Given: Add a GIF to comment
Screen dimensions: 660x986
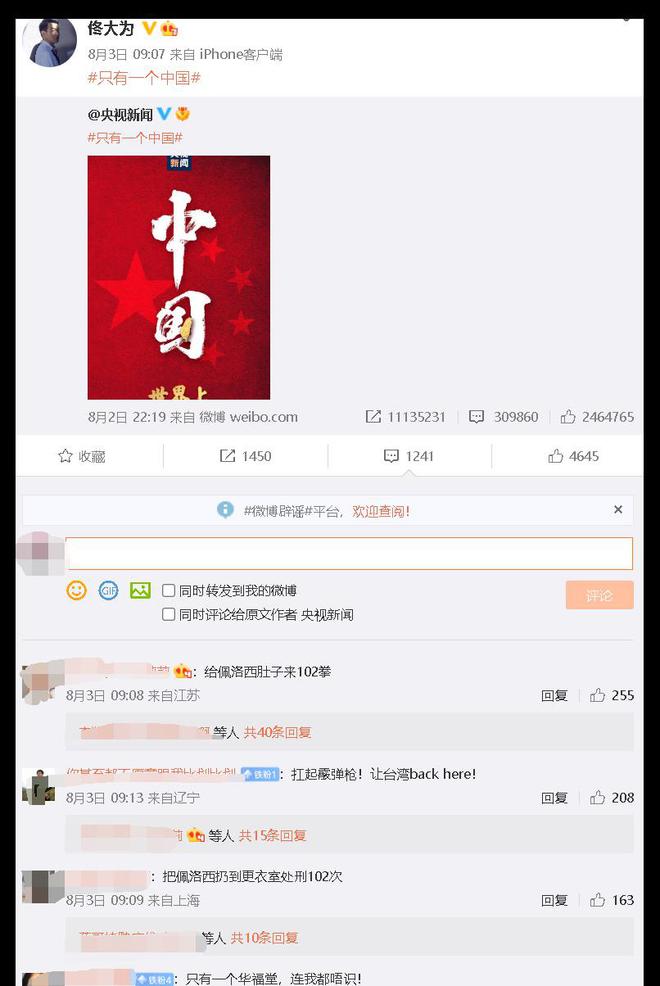Looking at the screenshot, I should 108,591.
